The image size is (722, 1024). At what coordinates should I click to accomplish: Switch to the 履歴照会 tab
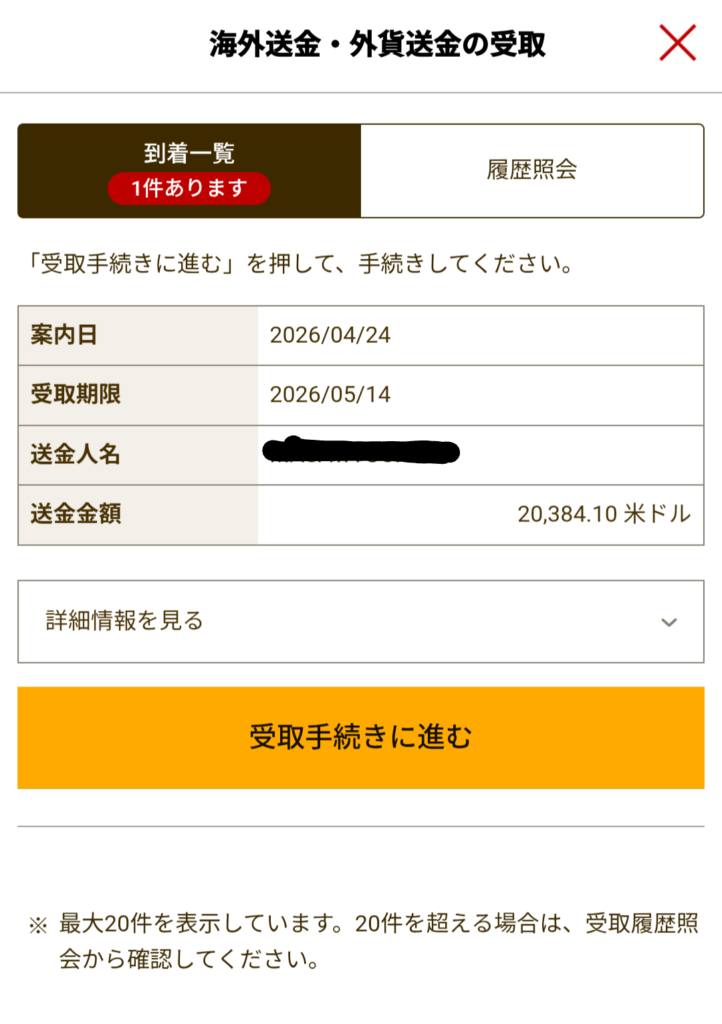(x=531, y=170)
